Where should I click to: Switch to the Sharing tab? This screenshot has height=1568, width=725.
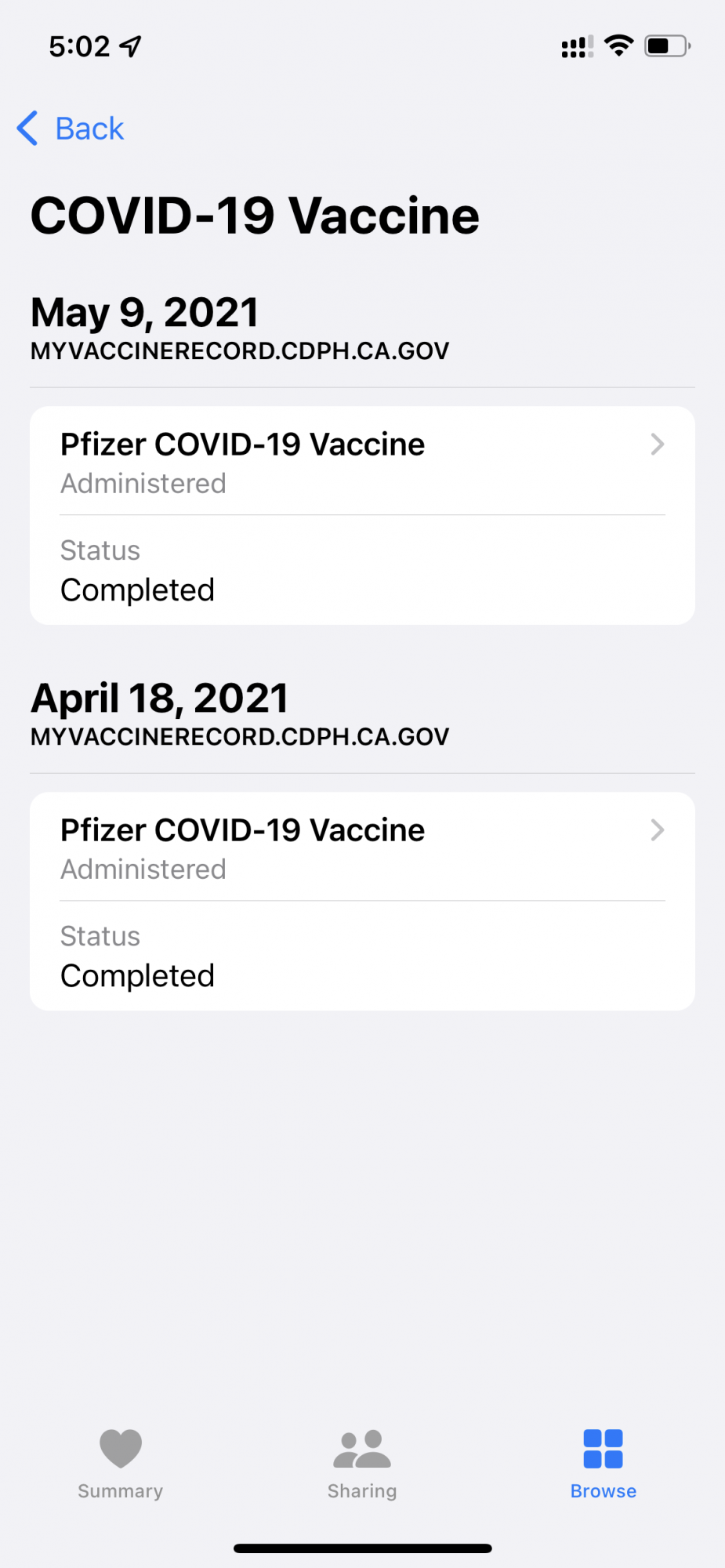pyautogui.click(x=362, y=1463)
